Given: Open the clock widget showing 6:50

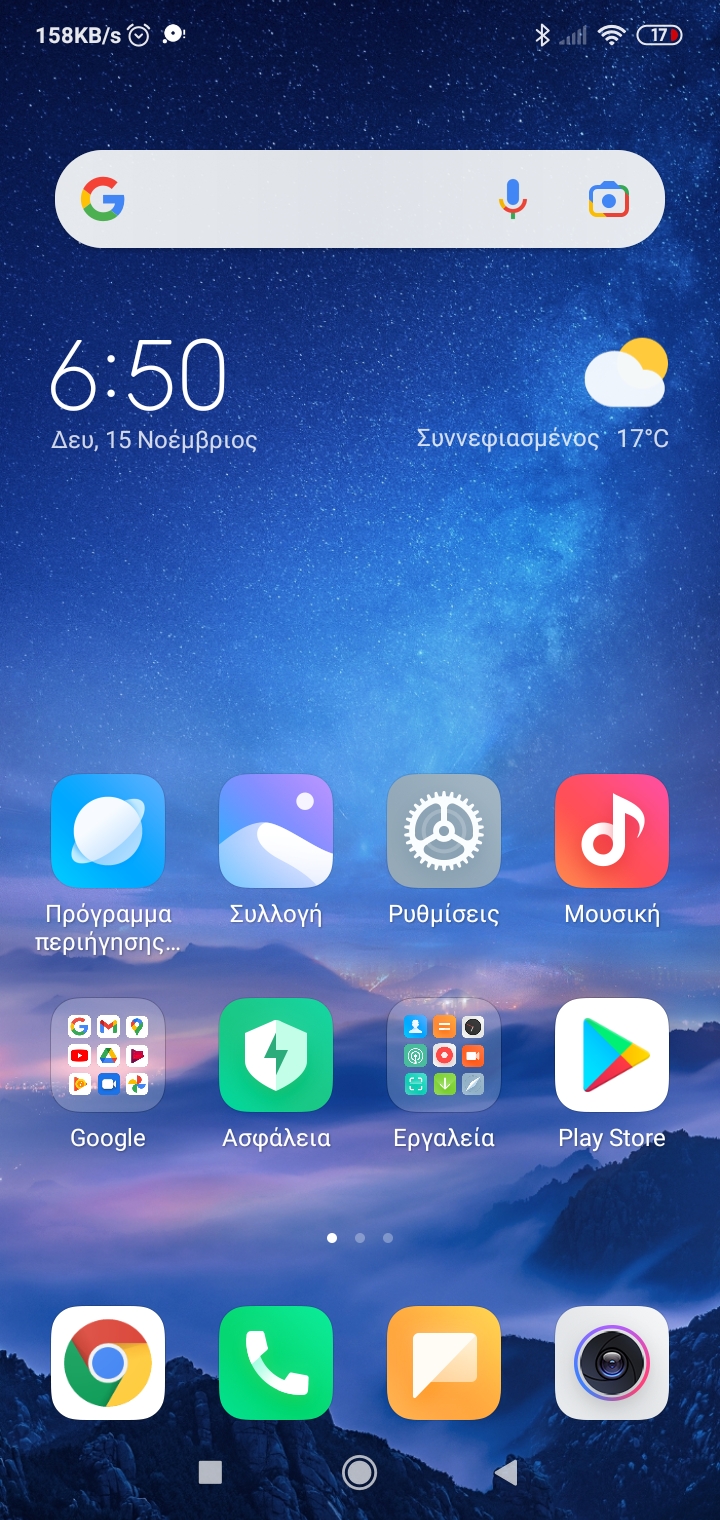Looking at the screenshot, I should click(138, 375).
